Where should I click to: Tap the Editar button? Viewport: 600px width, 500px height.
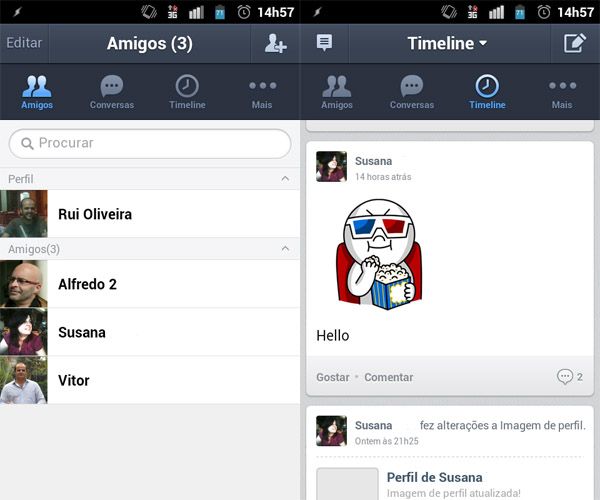pos(24,44)
